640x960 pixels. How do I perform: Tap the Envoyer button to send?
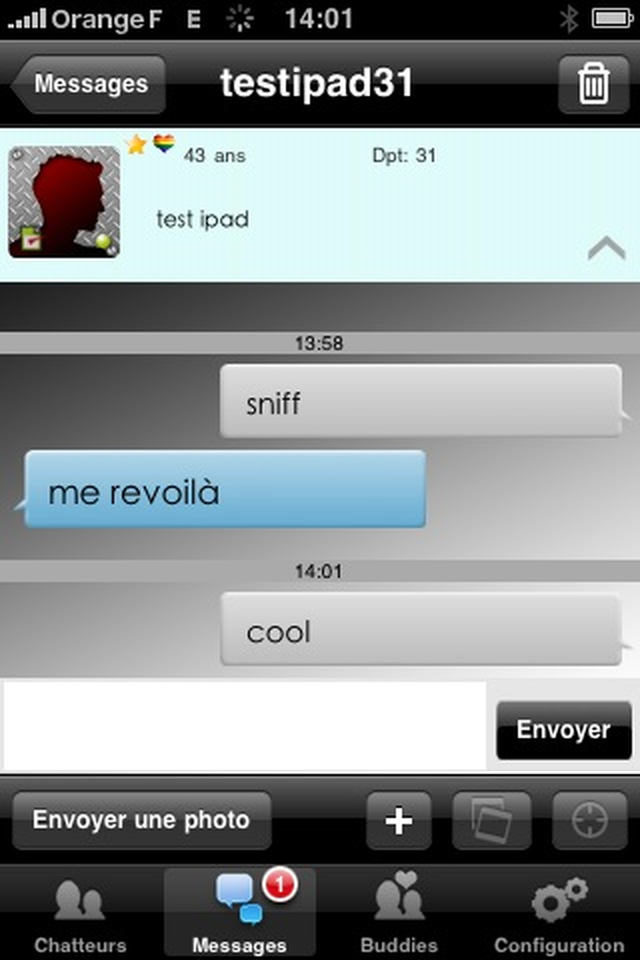pyautogui.click(x=563, y=730)
